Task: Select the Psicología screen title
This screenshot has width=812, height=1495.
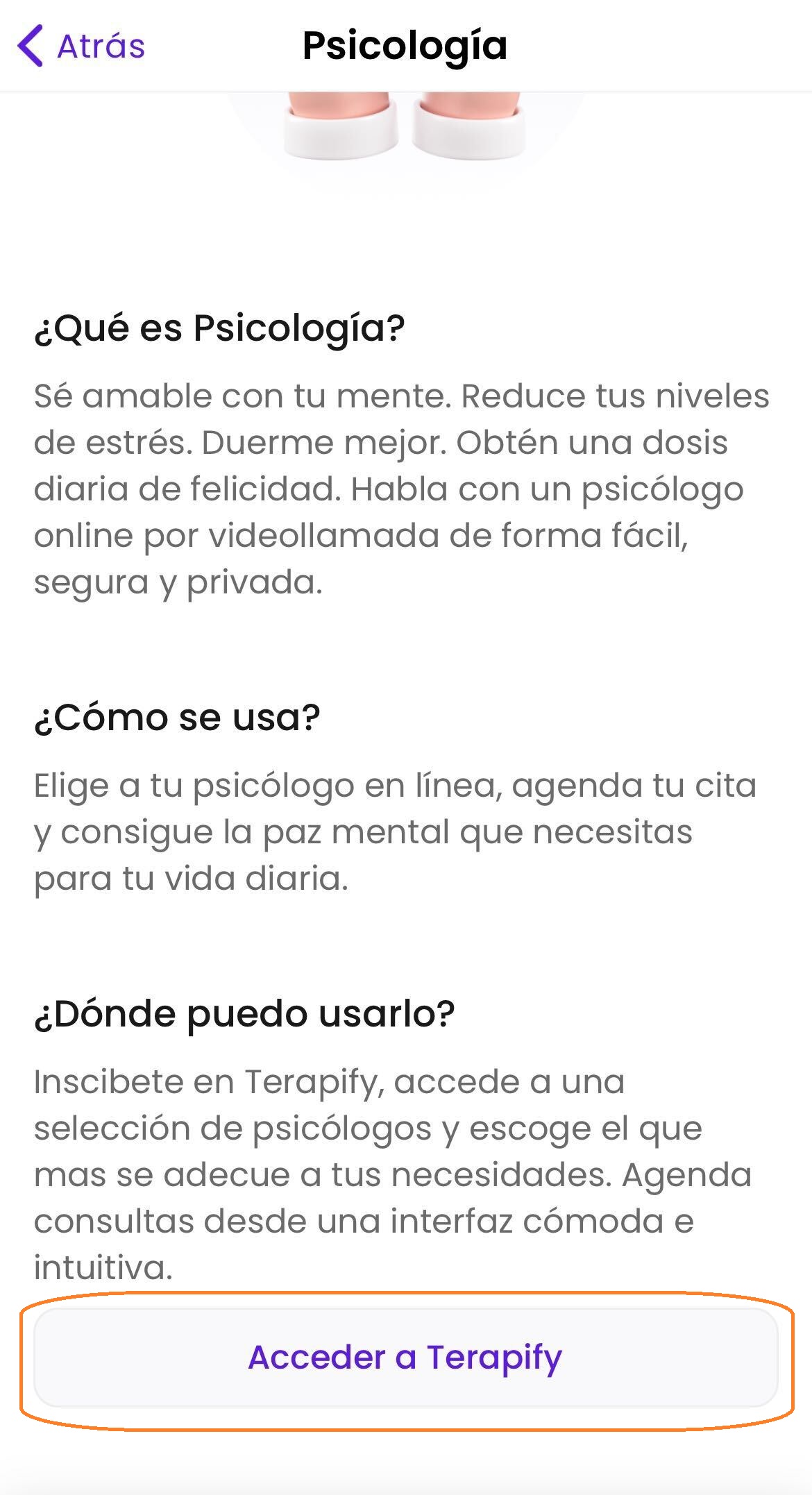Action: 405,44
